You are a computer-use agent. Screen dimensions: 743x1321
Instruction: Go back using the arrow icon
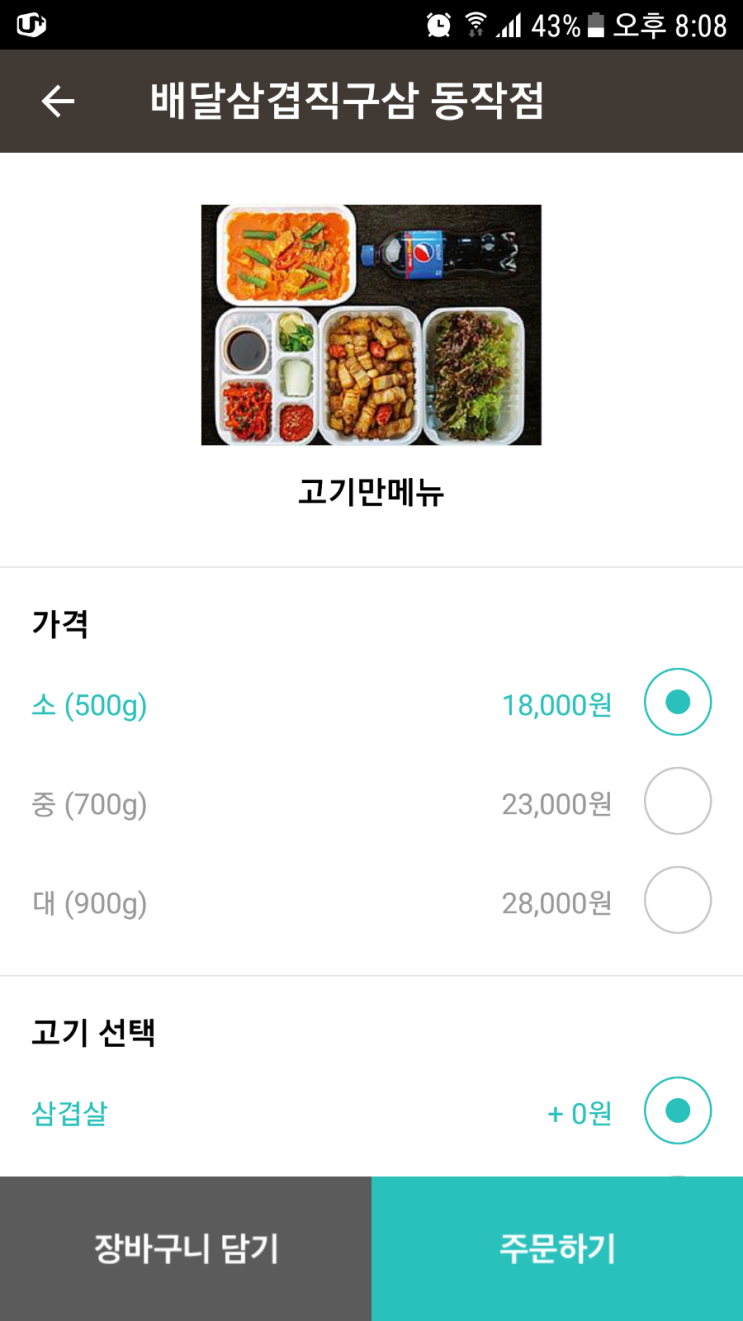point(58,101)
